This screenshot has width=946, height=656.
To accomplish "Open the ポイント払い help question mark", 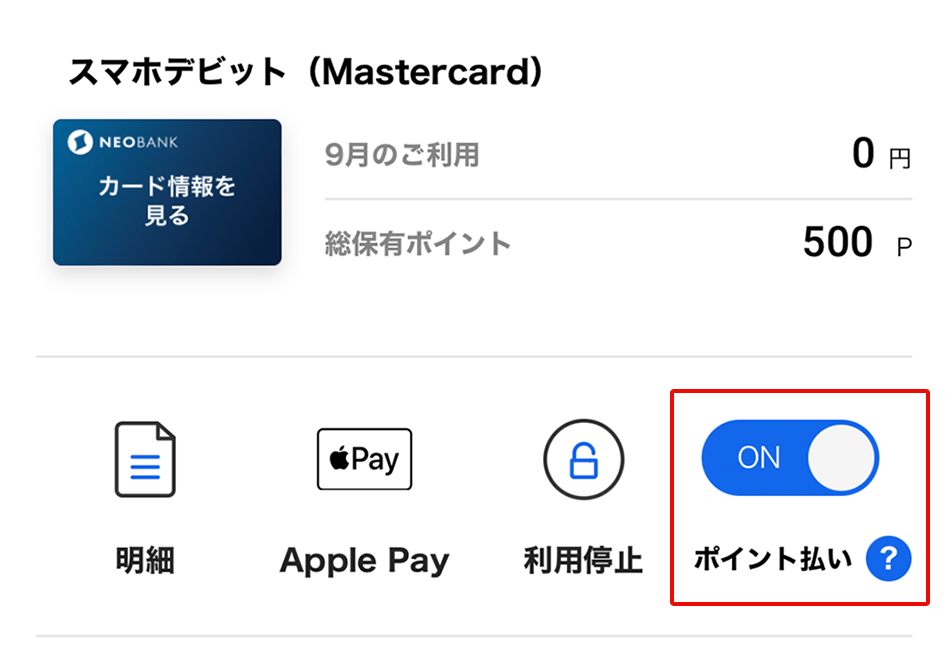I will [x=888, y=559].
